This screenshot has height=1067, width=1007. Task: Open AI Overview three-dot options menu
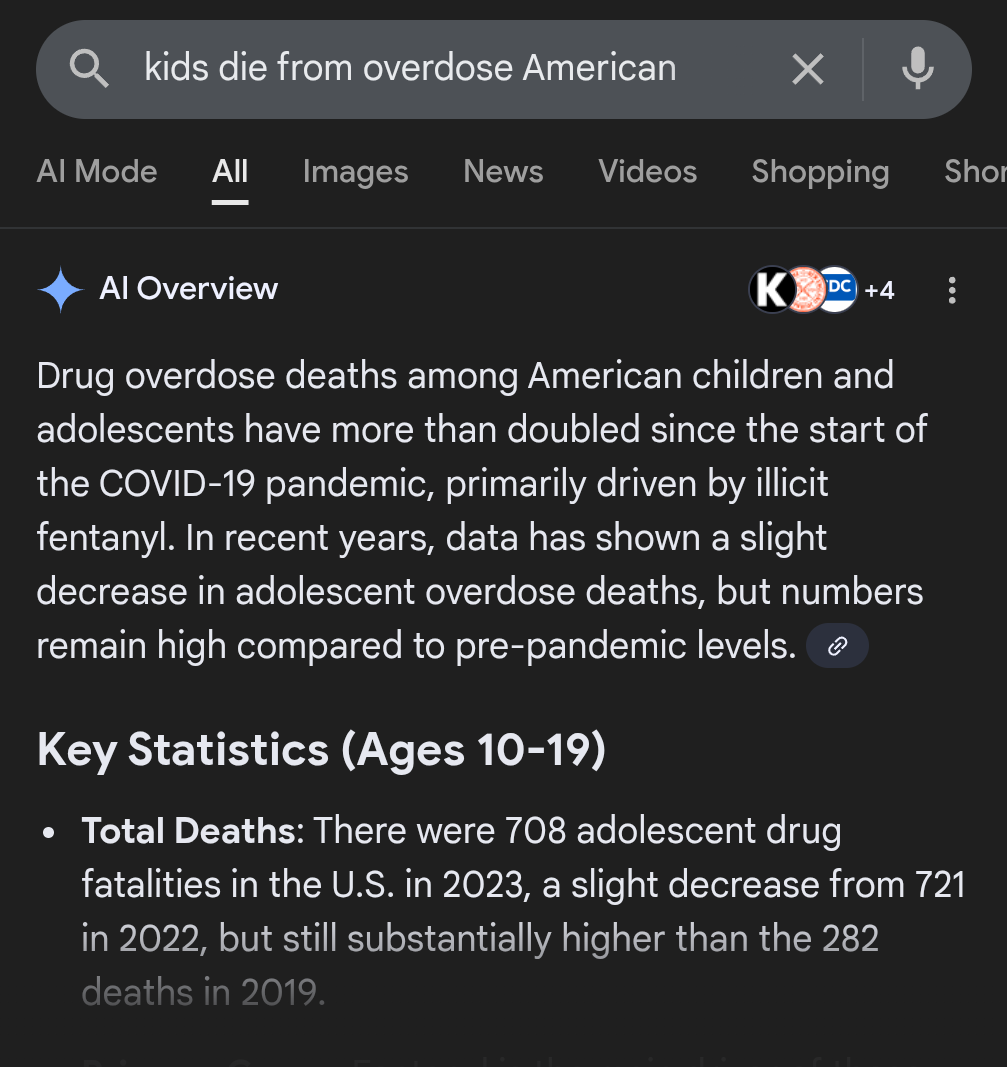pyautogui.click(x=952, y=290)
